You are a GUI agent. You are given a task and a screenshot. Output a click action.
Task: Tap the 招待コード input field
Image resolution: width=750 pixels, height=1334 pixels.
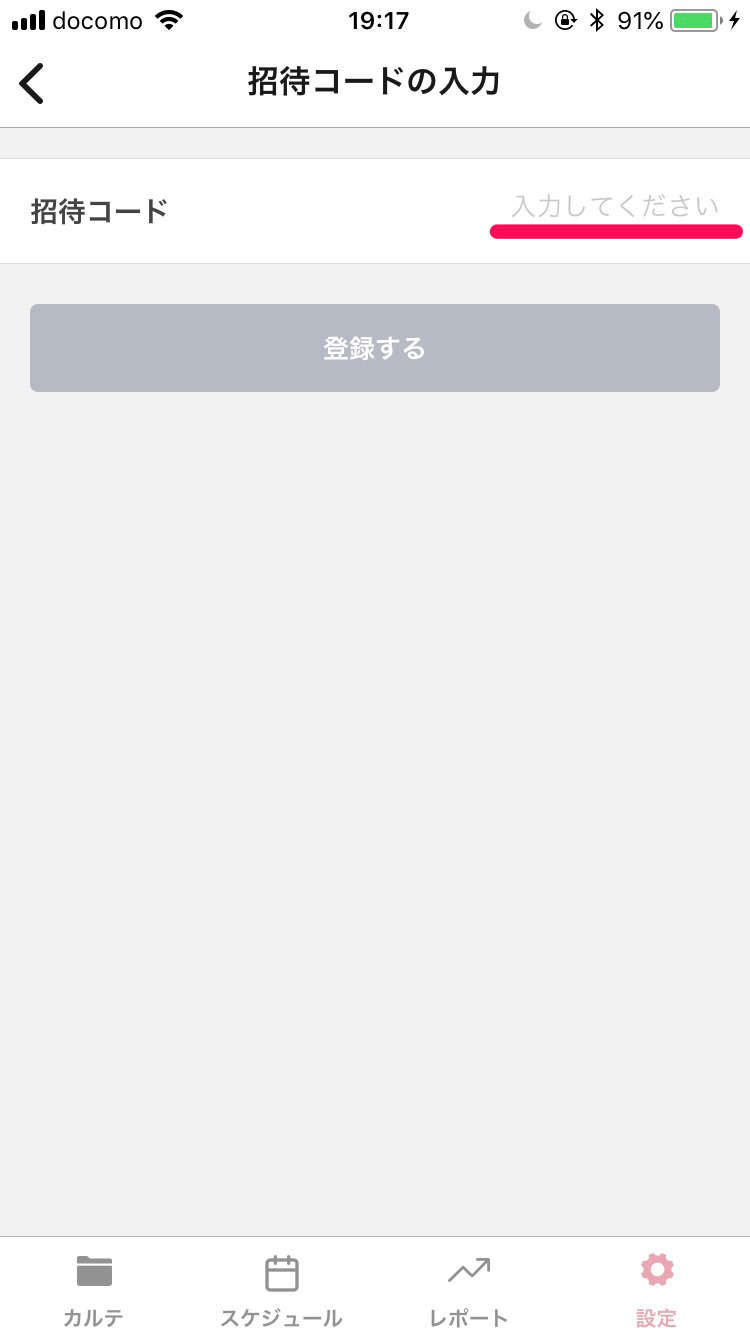614,208
